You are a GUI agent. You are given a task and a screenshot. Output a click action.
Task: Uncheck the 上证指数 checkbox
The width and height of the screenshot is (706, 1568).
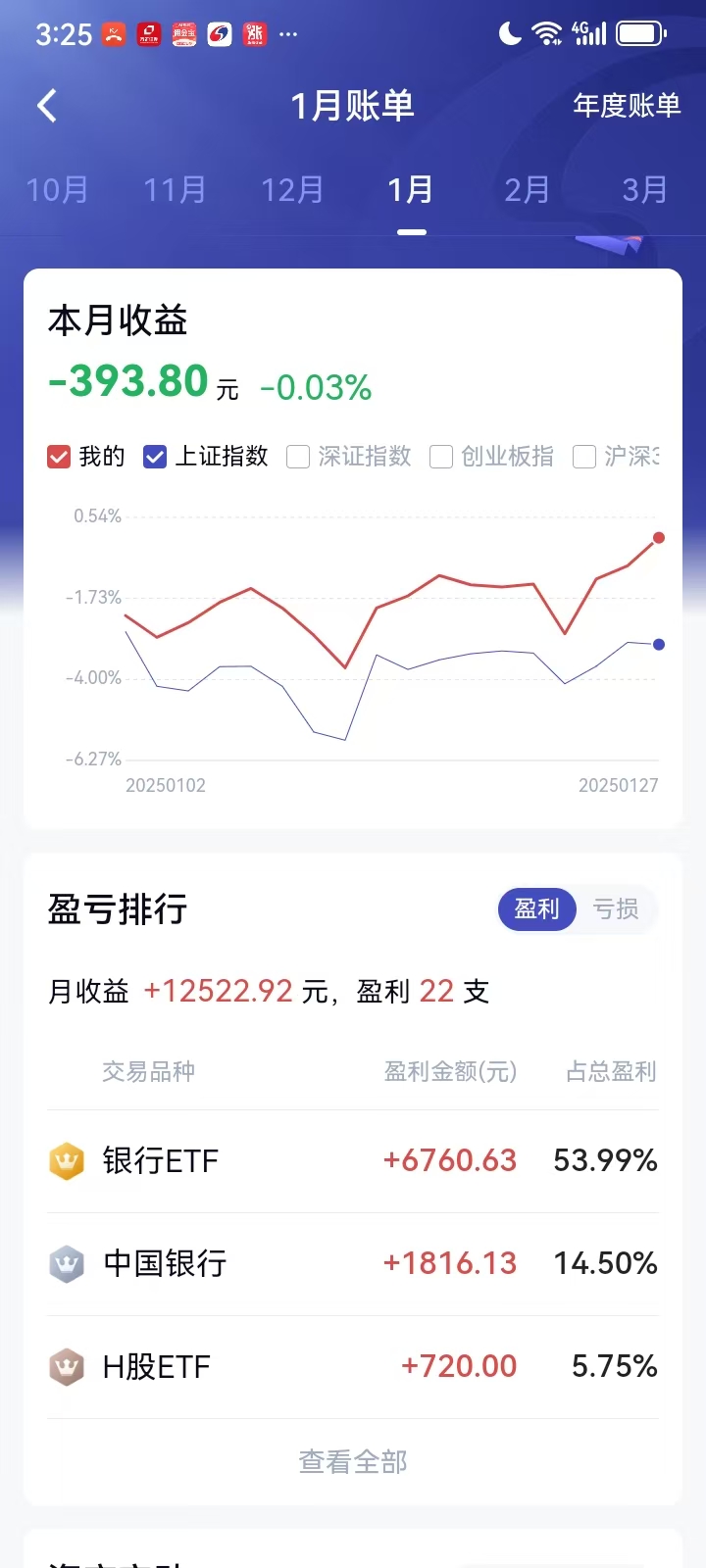155,457
